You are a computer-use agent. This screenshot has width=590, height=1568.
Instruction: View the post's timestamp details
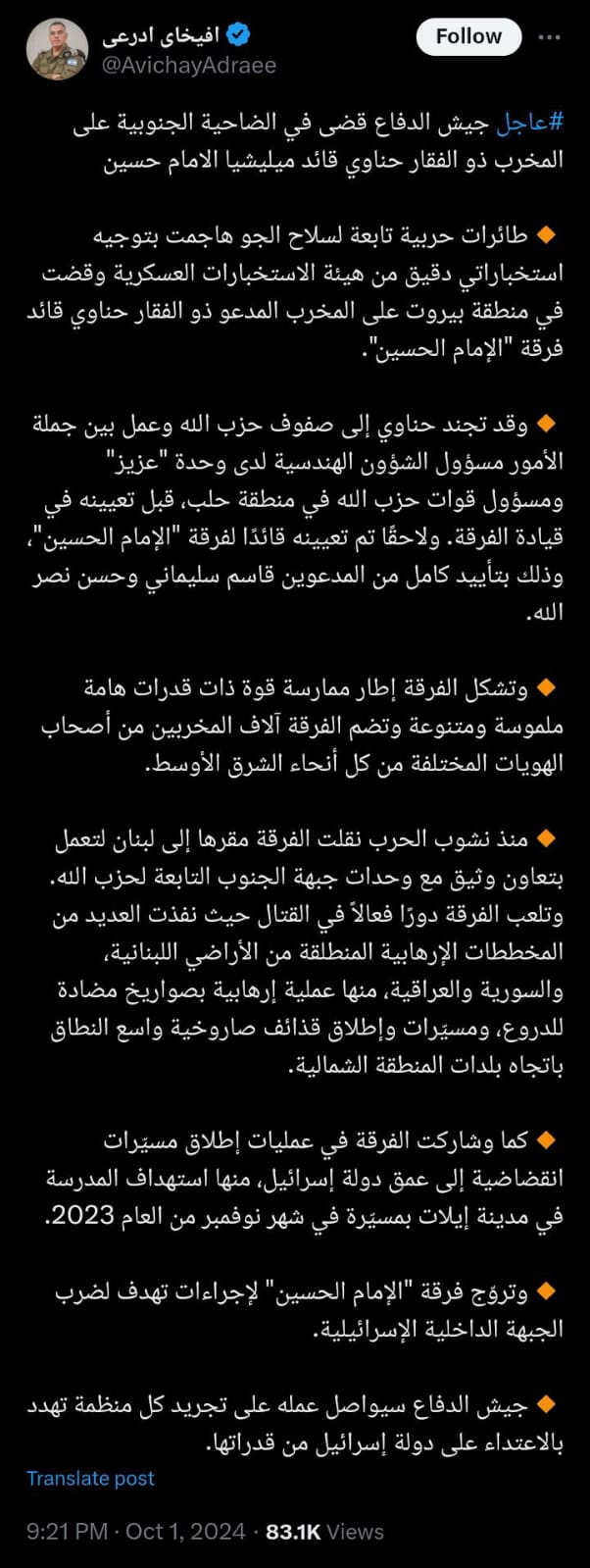[135, 1532]
